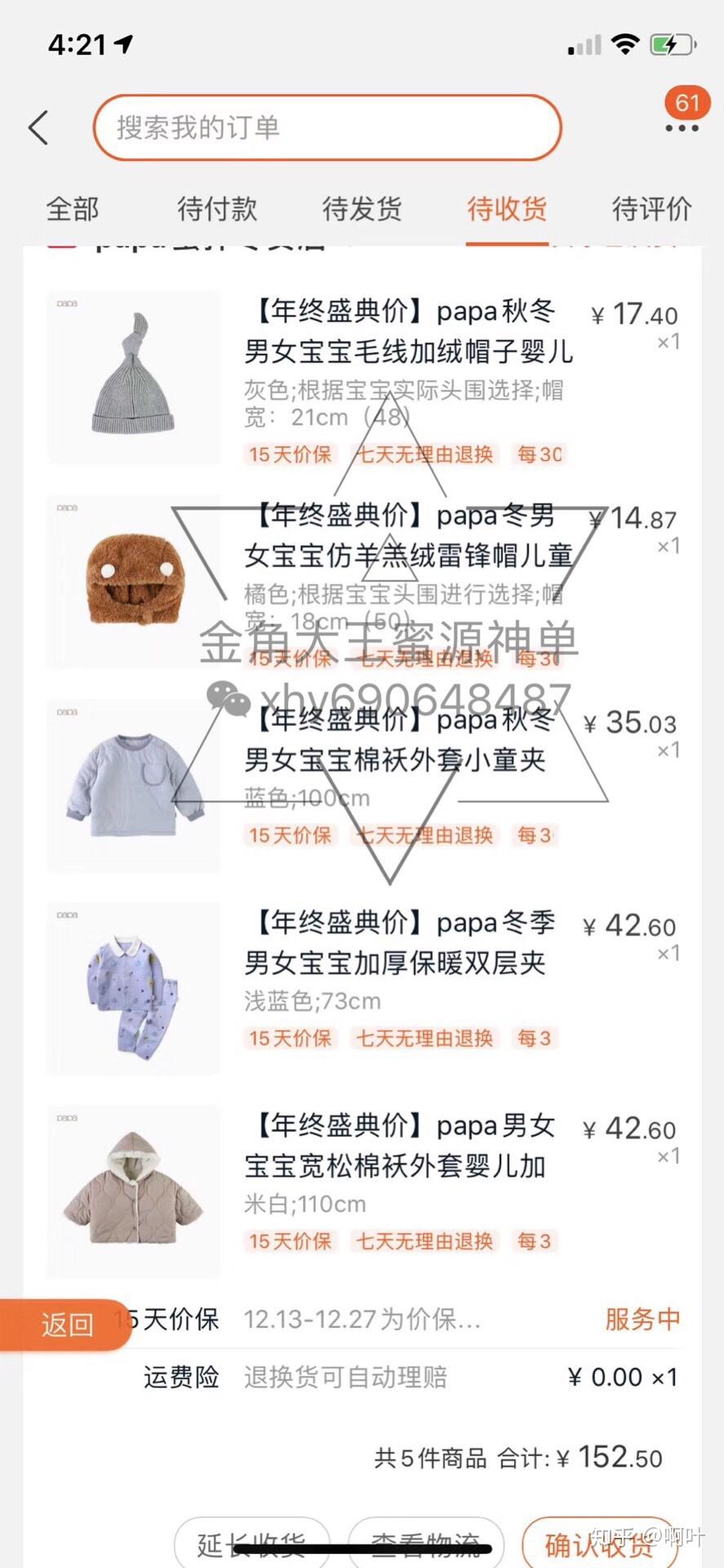Go back with the arrow icon
The image size is (724, 1568).
click(38, 128)
